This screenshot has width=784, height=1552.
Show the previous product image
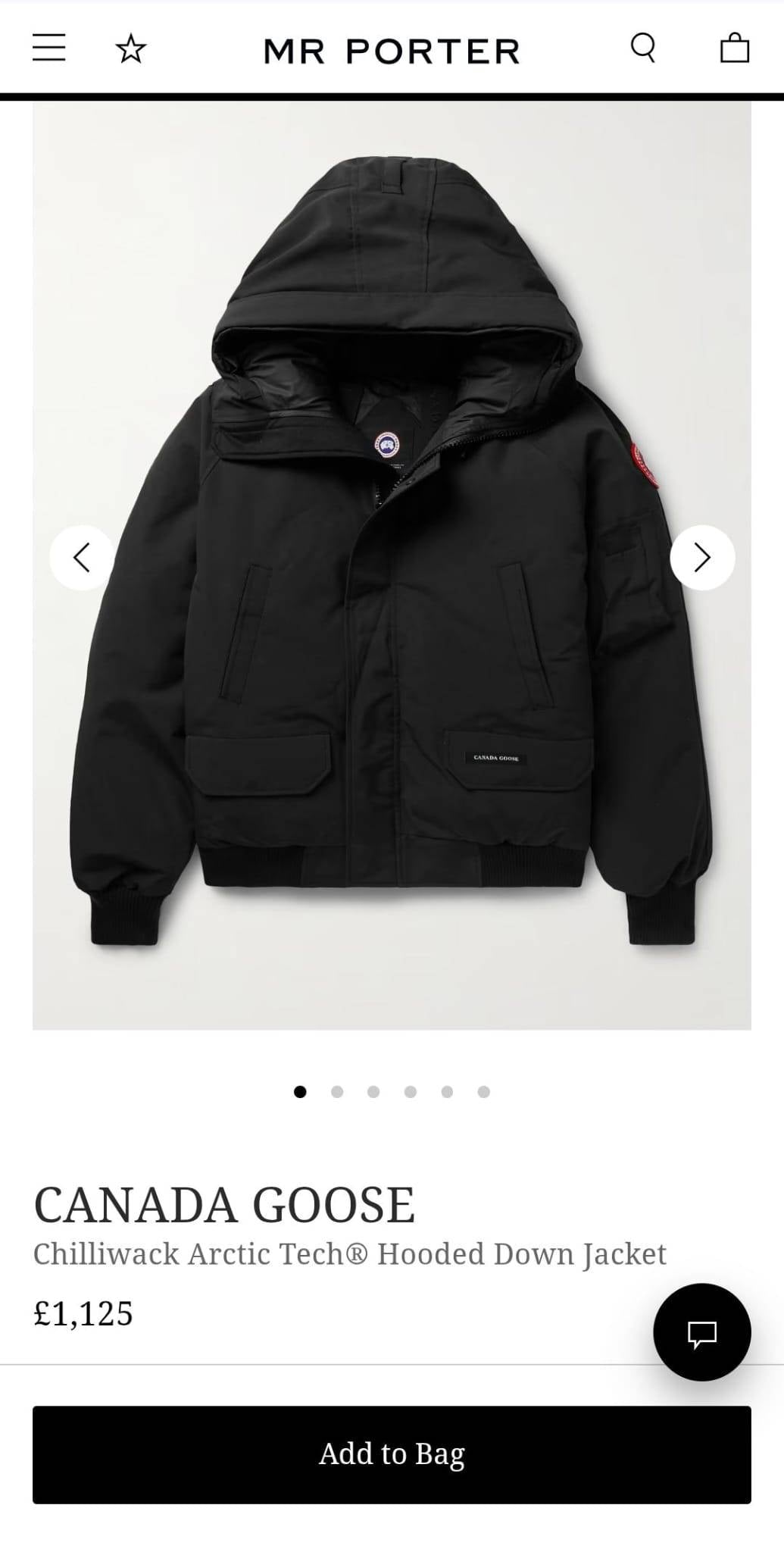click(82, 558)
